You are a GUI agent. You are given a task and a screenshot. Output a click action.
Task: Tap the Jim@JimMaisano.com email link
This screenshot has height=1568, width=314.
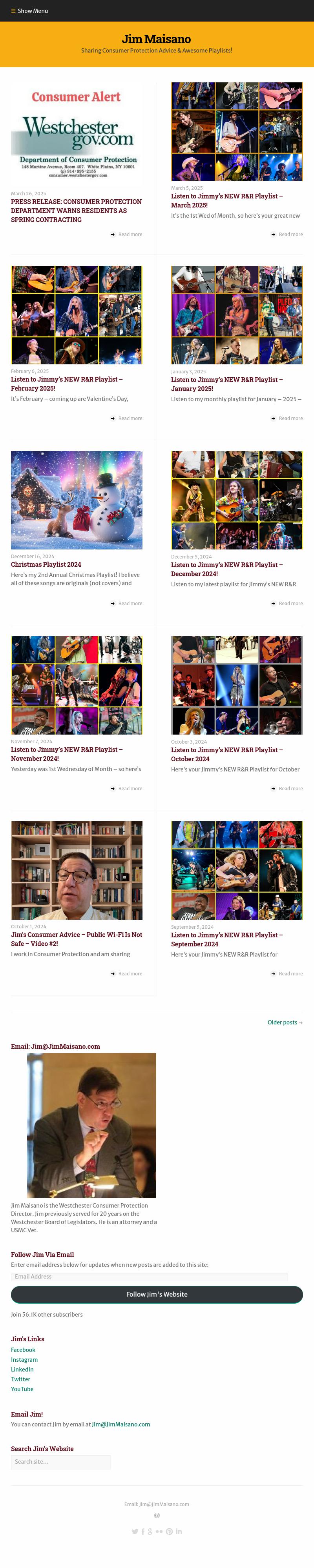pos(121,1424)
